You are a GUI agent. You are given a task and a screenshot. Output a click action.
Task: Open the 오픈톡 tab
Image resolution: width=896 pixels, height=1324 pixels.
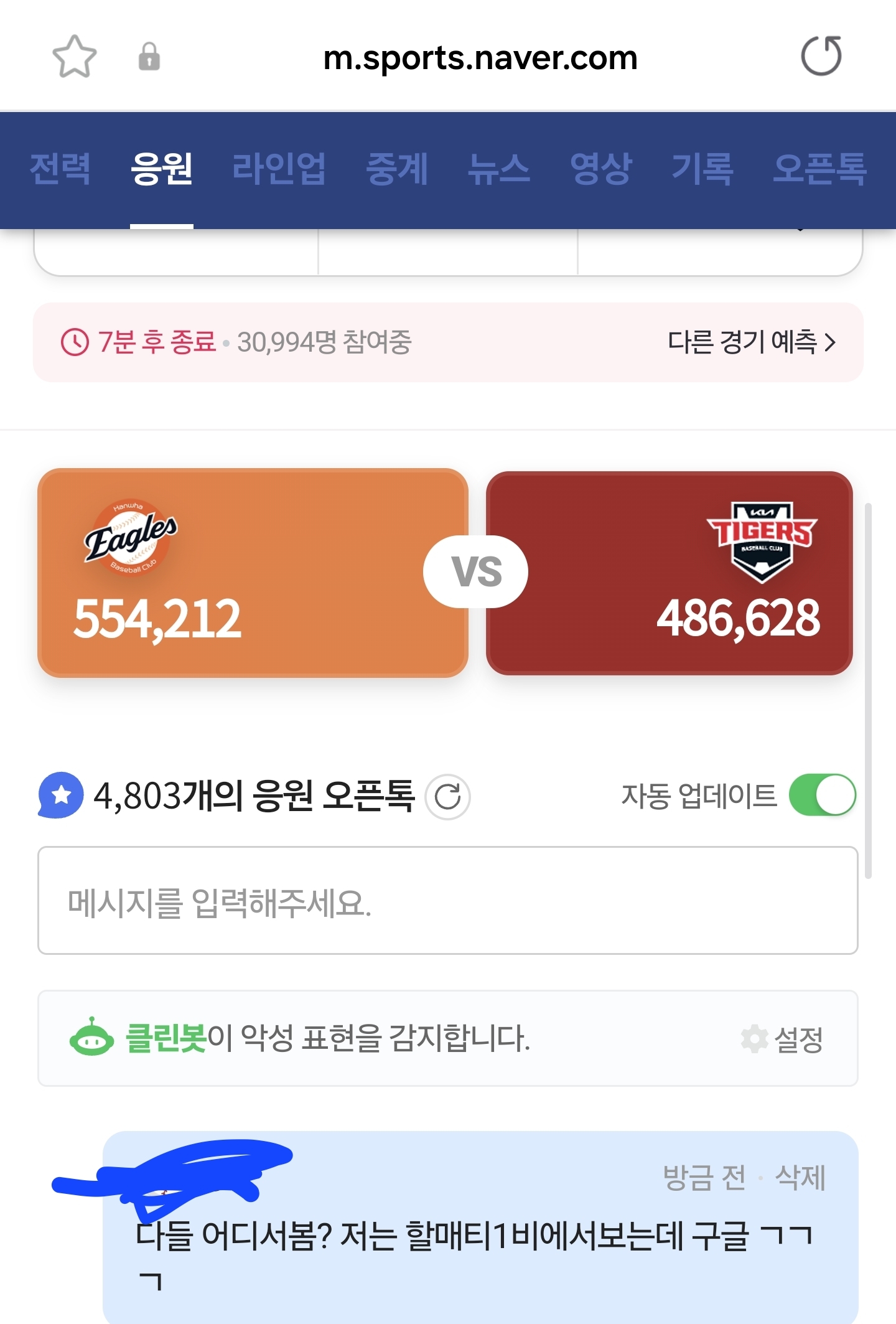(x=819, y=169)
